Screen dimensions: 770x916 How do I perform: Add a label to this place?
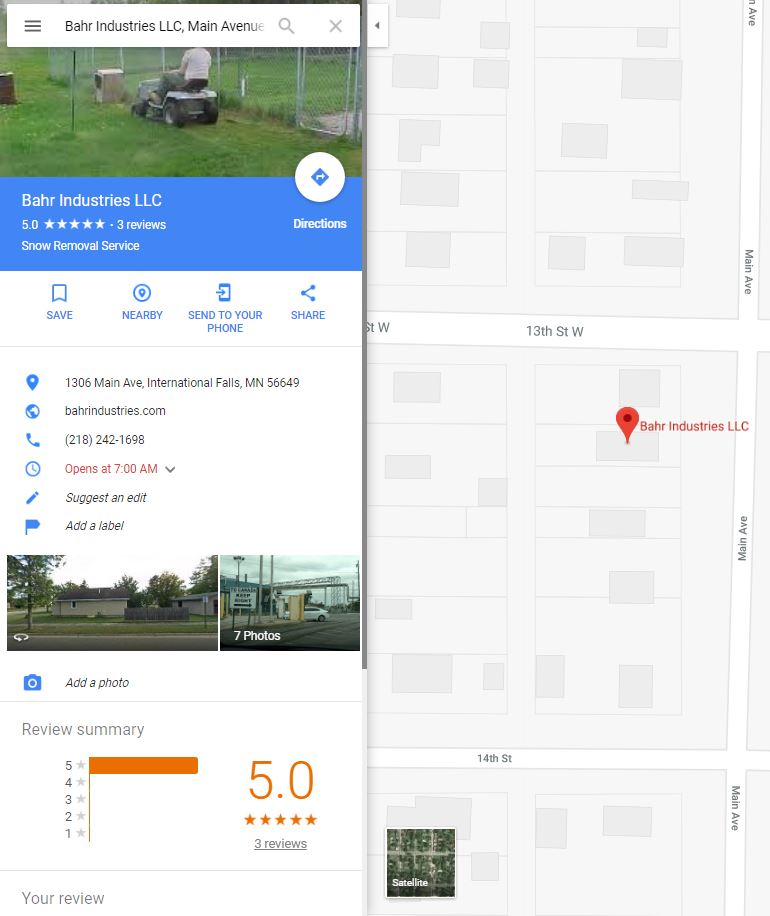click(x=94, y=526)
